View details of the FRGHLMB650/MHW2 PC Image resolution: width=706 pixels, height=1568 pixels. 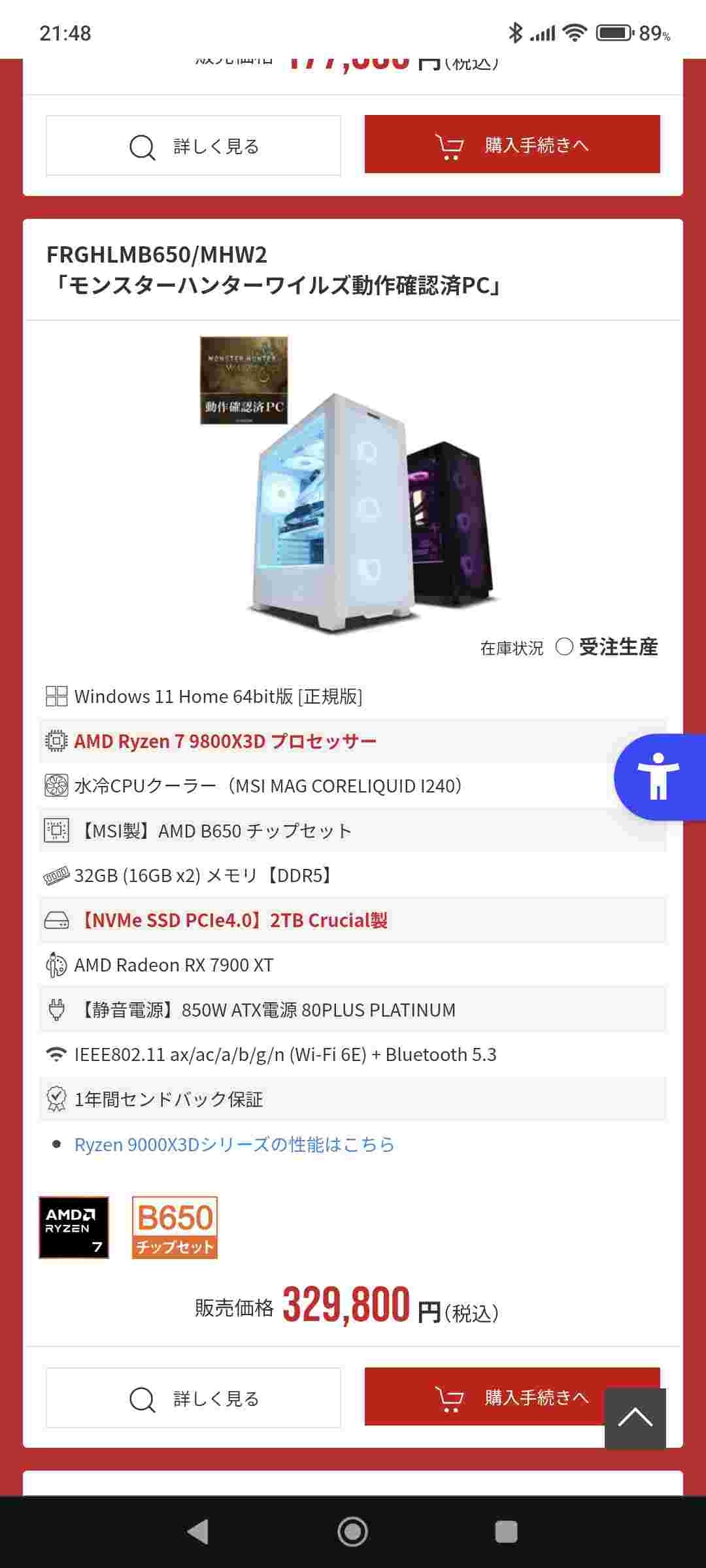193,1398
